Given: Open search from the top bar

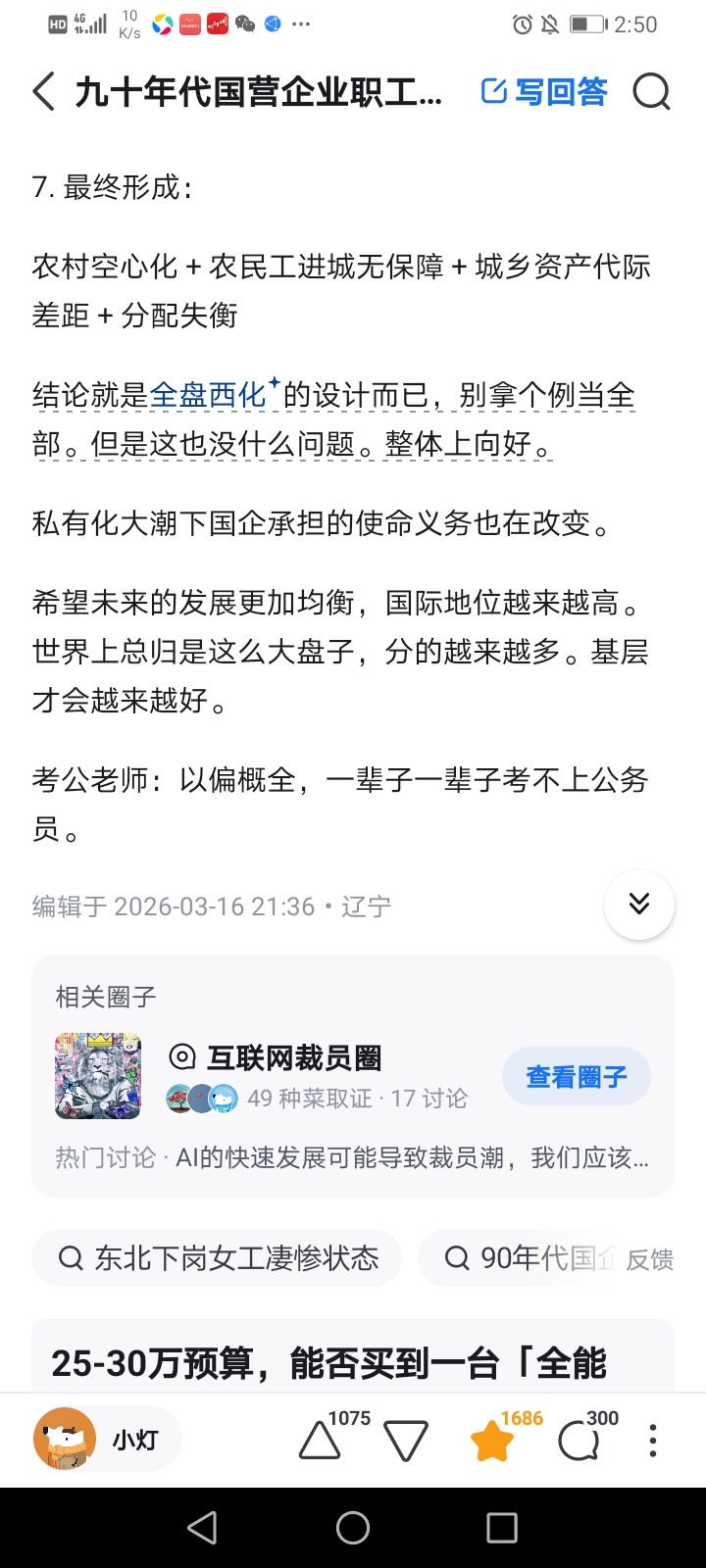Looking at the screenshot, I should [651, 91].
